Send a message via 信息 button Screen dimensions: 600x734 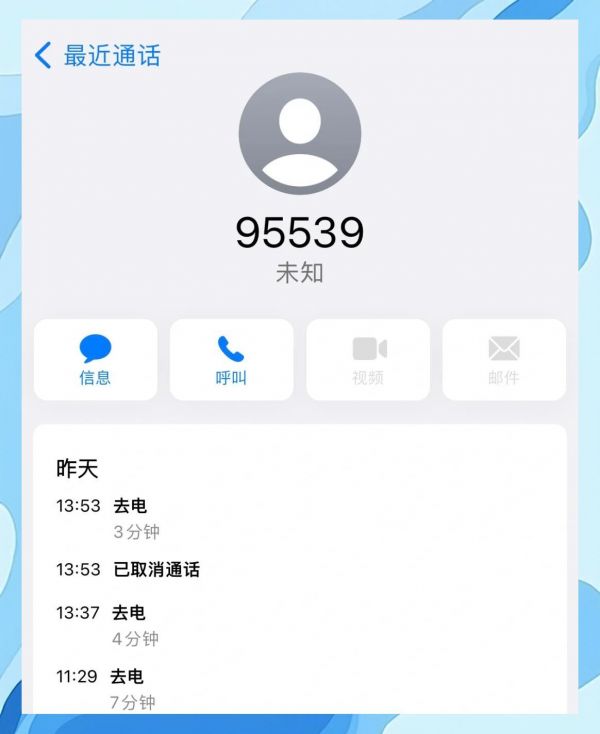(x=95, y=359)
